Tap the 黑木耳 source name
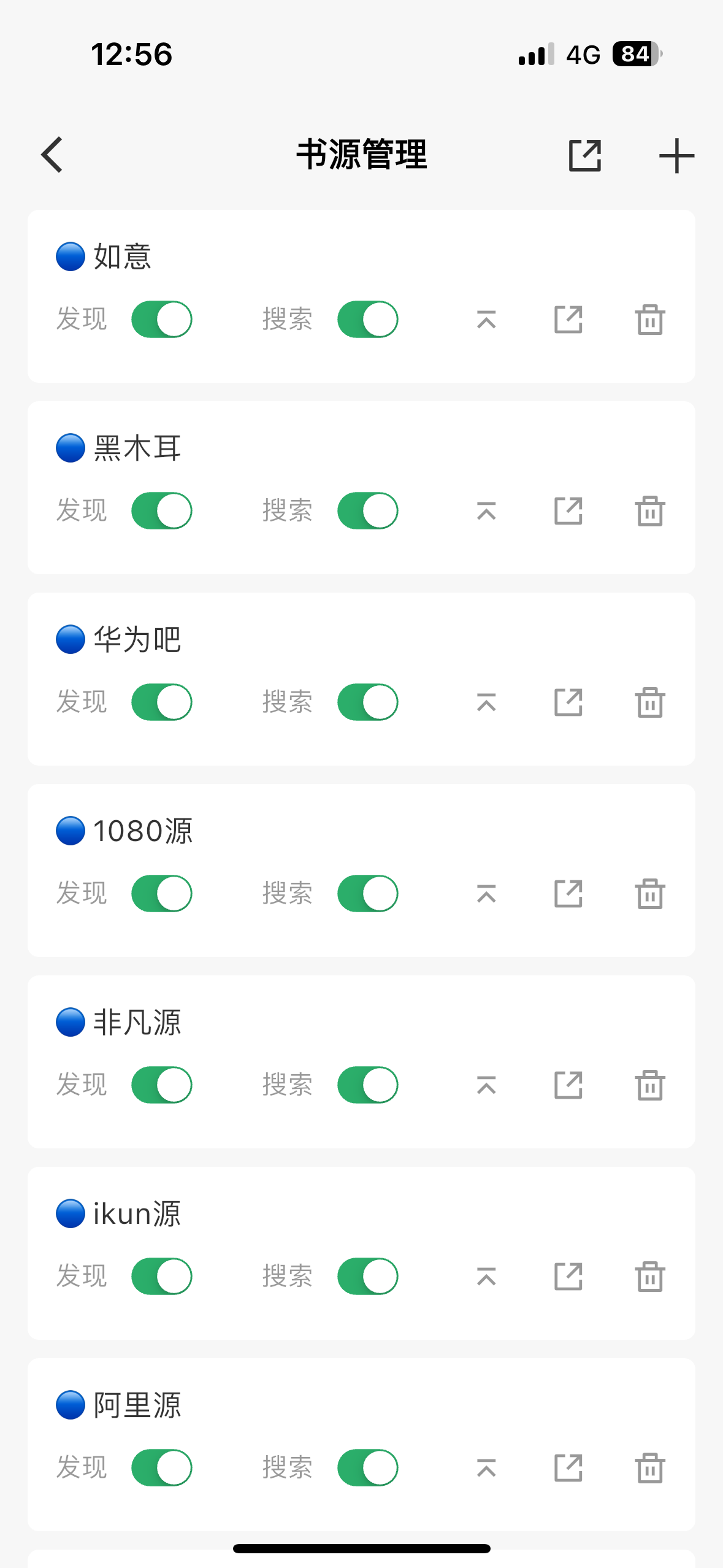723x1568 pixels. [x=136, y=447]
